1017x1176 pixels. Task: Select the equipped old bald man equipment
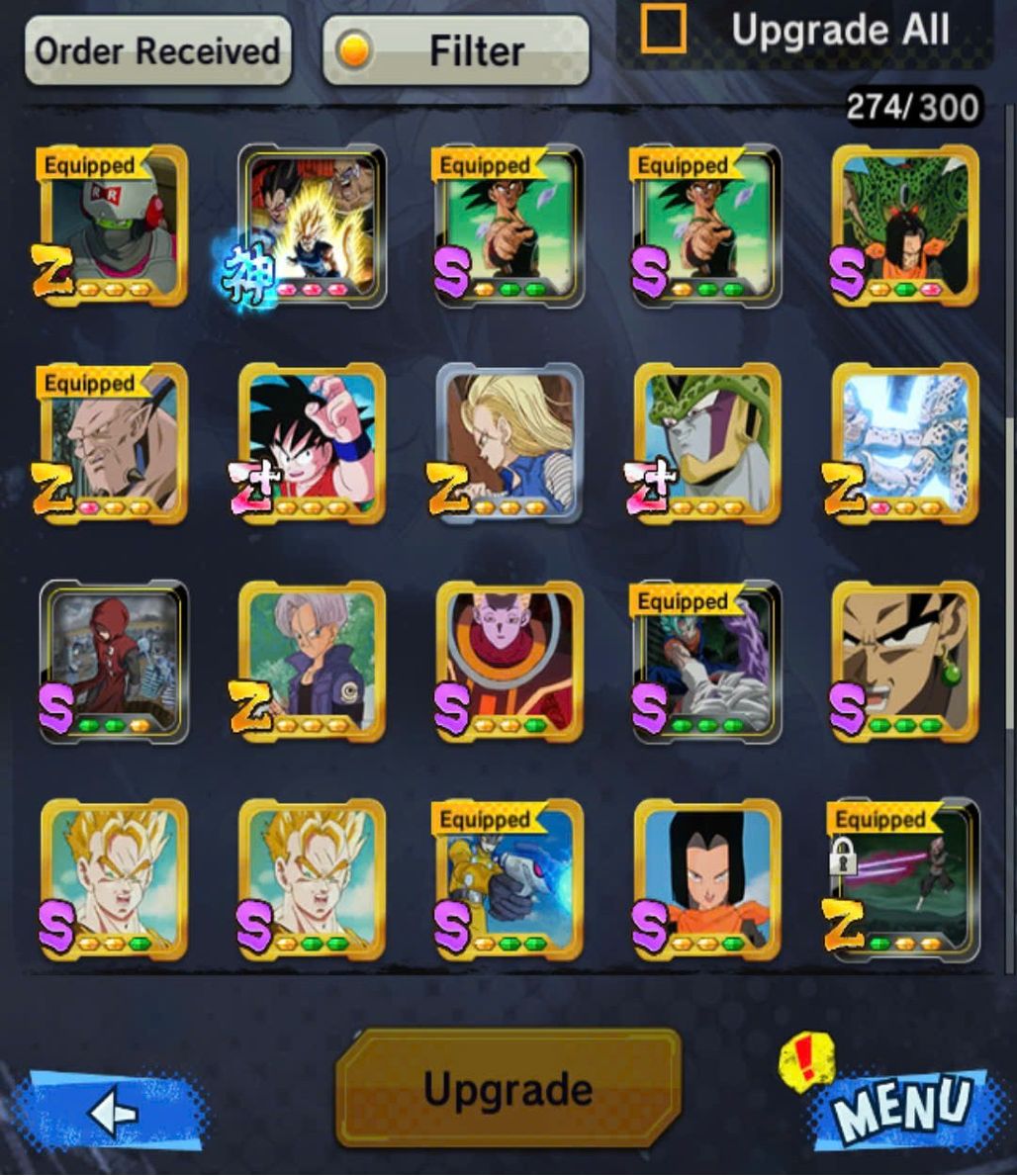(x=114, y=443)
